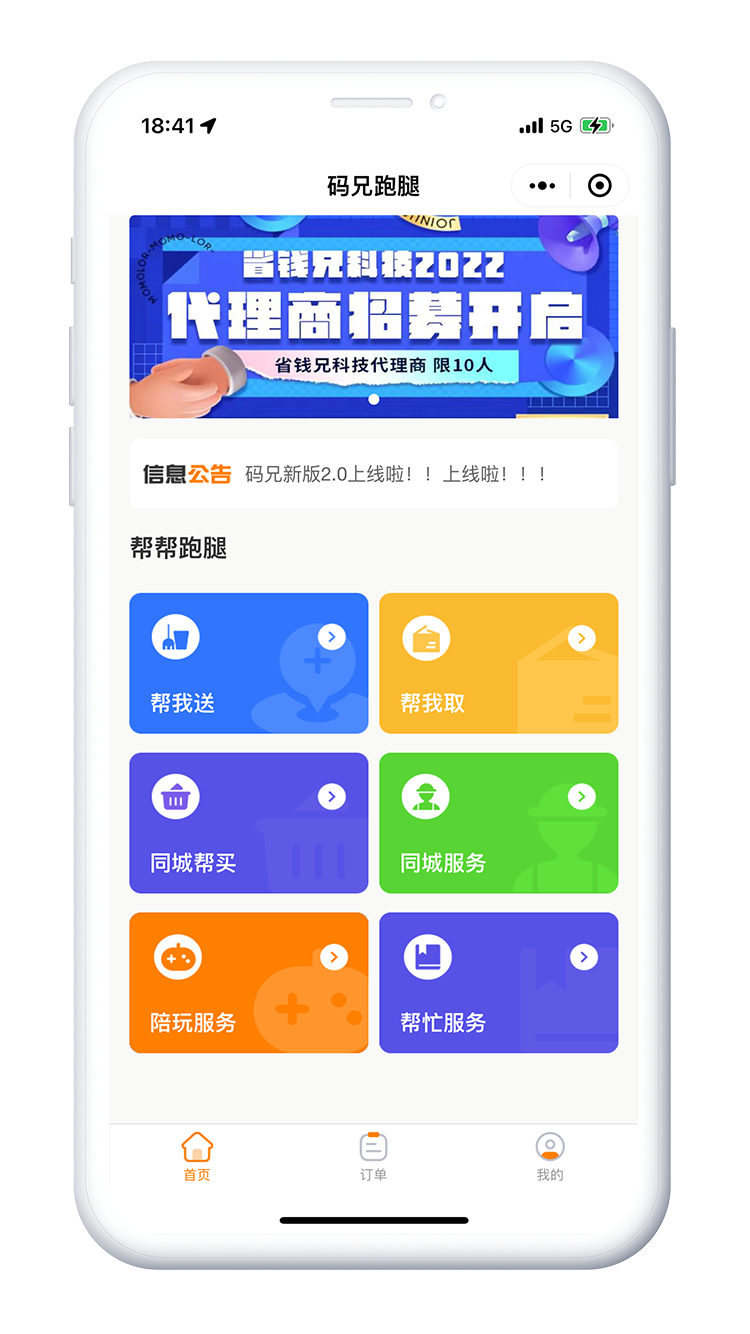Open the agent recruitment banner
The image size is (750, 1334).
373,316
